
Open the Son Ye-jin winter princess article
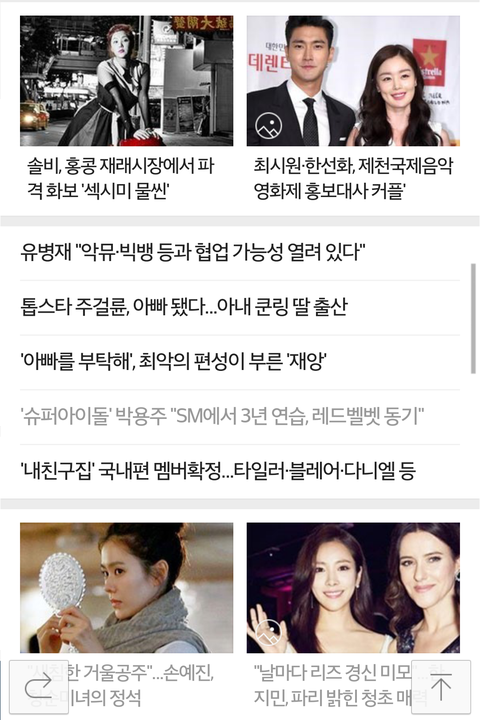(x=126, y=615)
